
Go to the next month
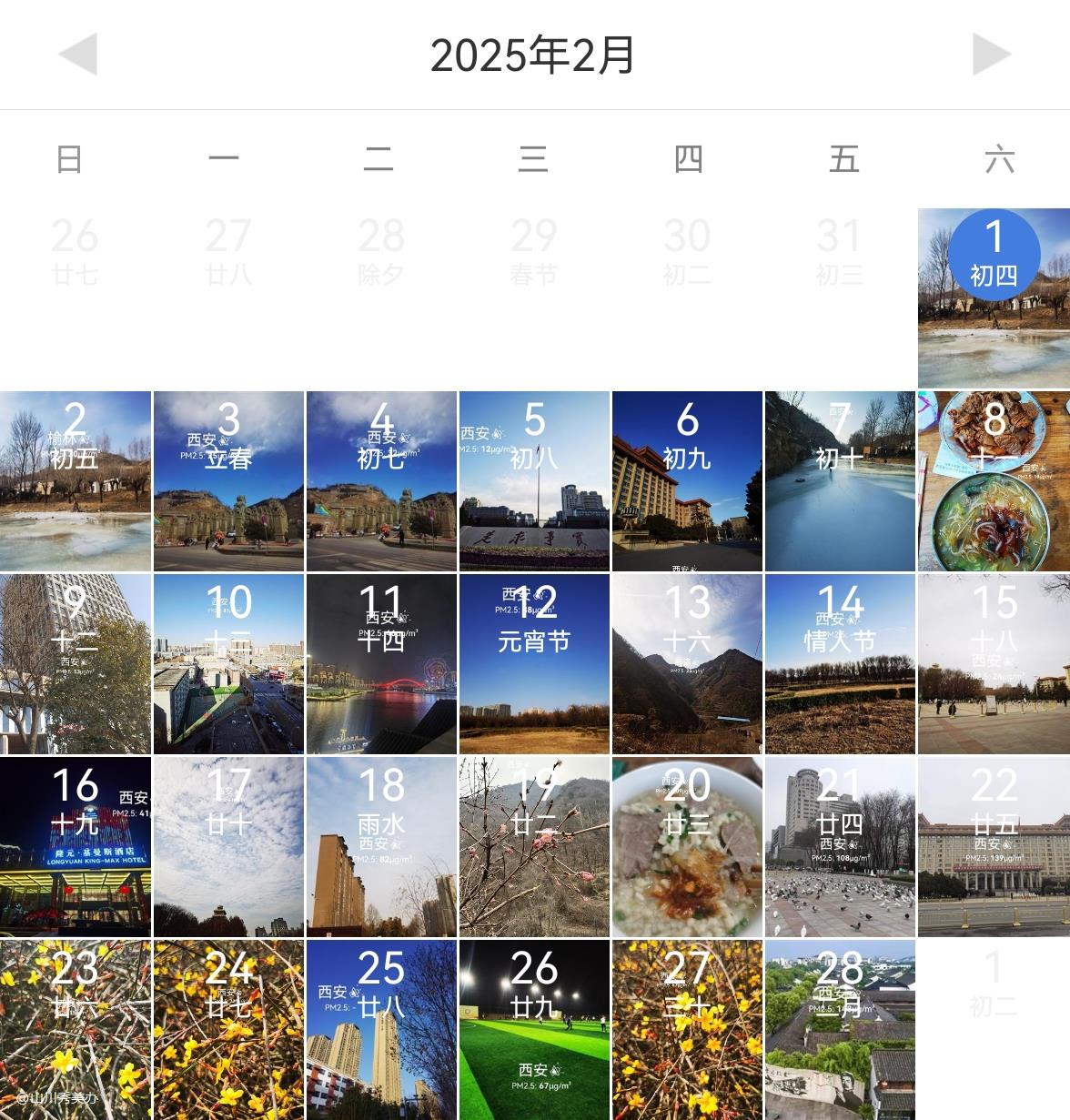[x=991, y=55]
